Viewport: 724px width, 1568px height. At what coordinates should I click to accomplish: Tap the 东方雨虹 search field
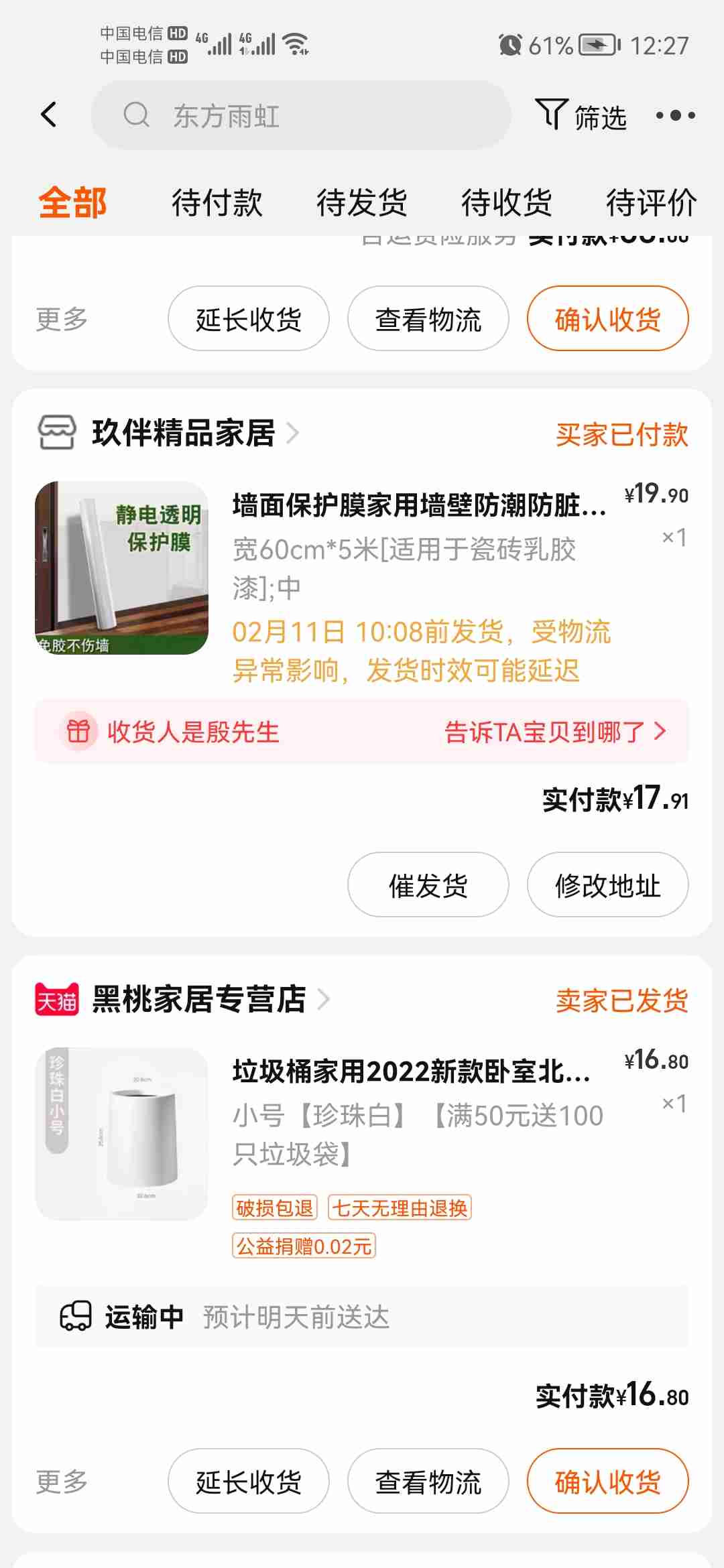click(x=302, y=115)
